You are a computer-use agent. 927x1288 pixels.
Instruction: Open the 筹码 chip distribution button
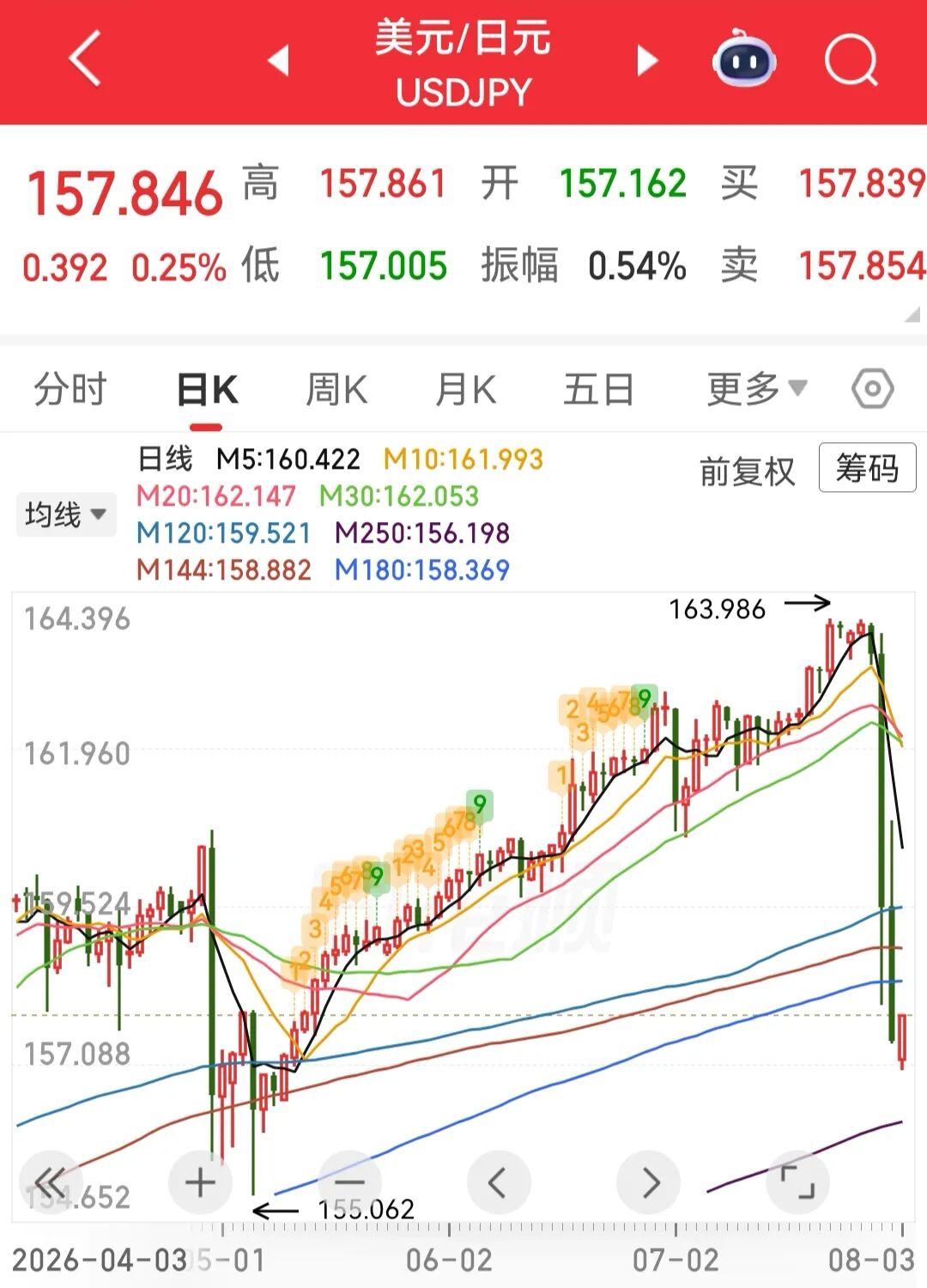pyautogui.click(x=867, y=468)
